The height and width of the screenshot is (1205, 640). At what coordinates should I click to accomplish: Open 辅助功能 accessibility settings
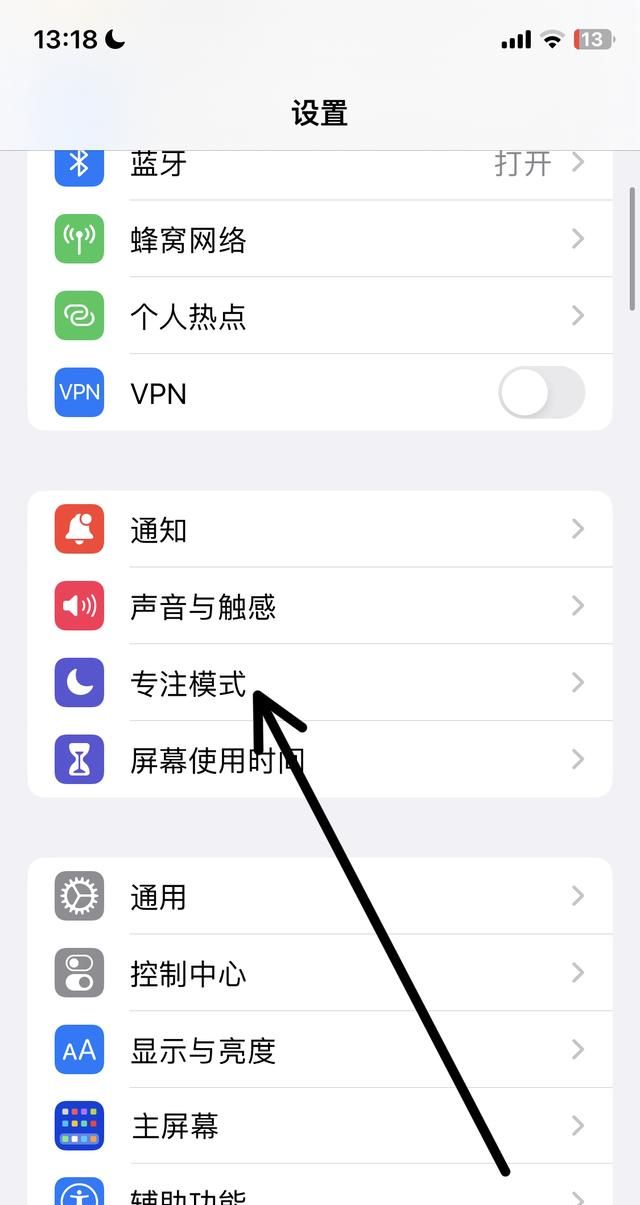pos(320,1192)
